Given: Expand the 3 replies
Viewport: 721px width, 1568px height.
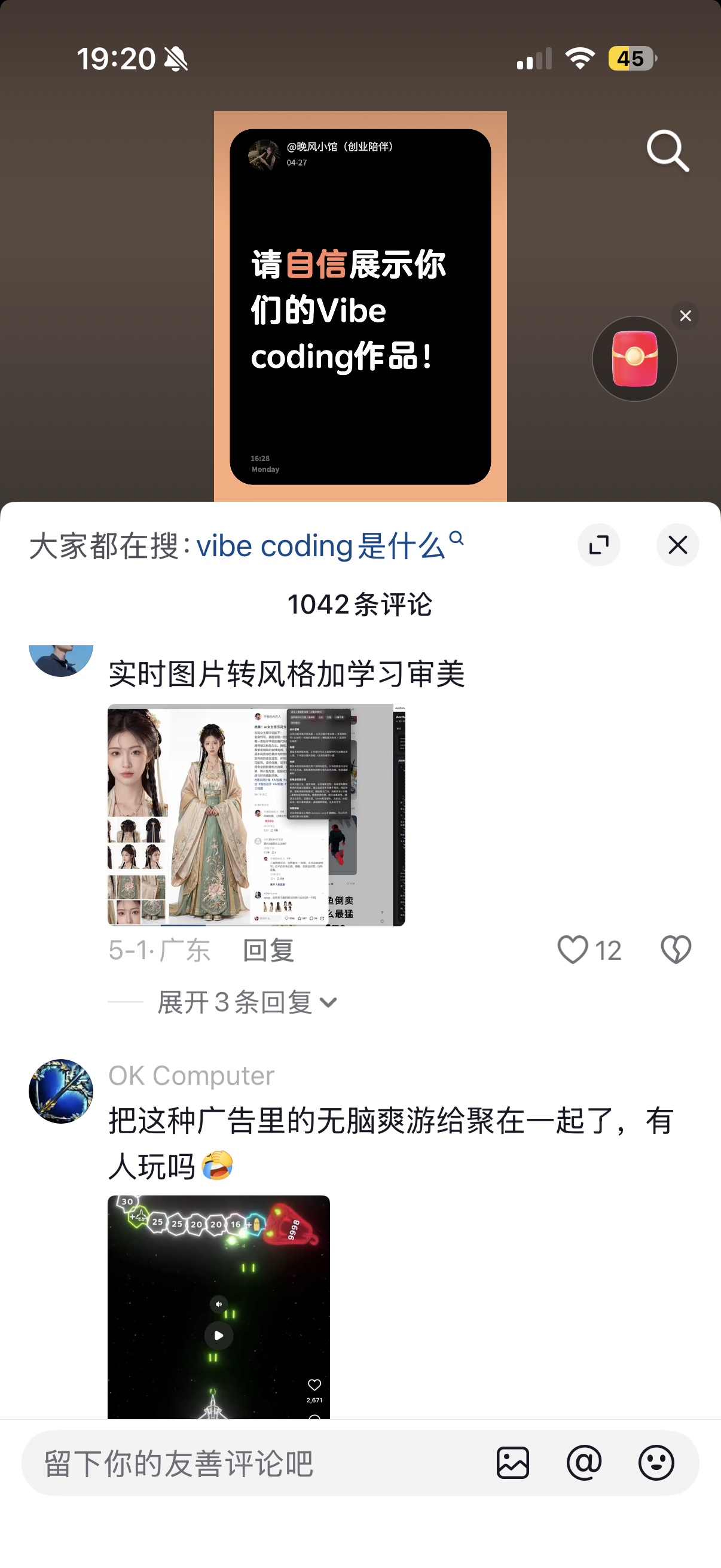Looking at the screenshot, I should click(x=246, y=1002).
